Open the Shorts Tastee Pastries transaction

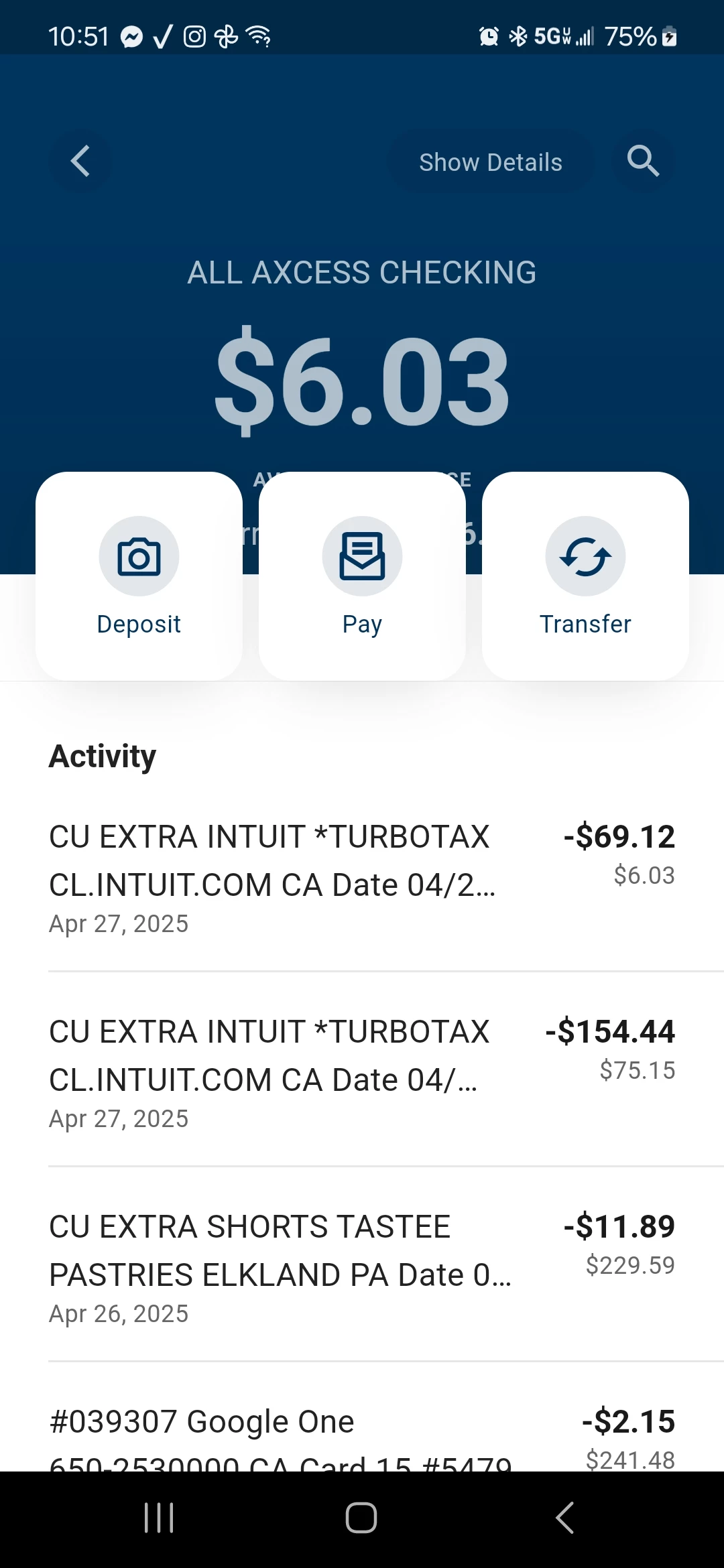[x=362, y=1268]
